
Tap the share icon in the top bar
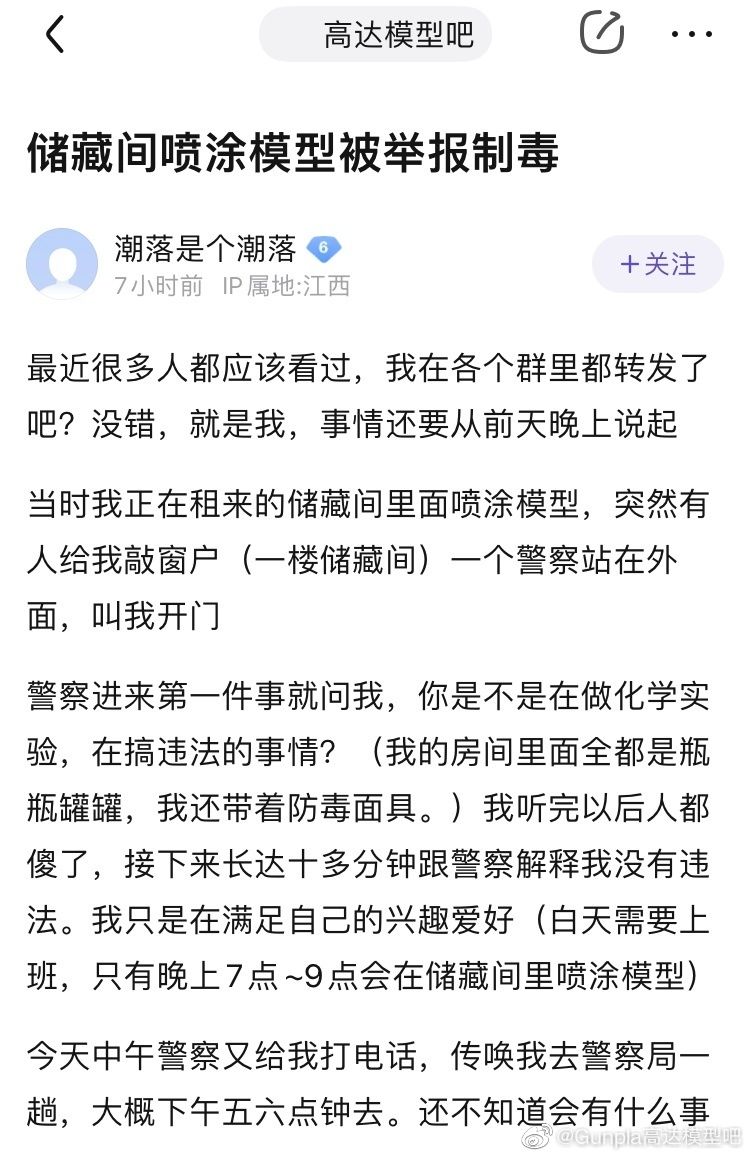pyautogui.click(x=602, y=34)
